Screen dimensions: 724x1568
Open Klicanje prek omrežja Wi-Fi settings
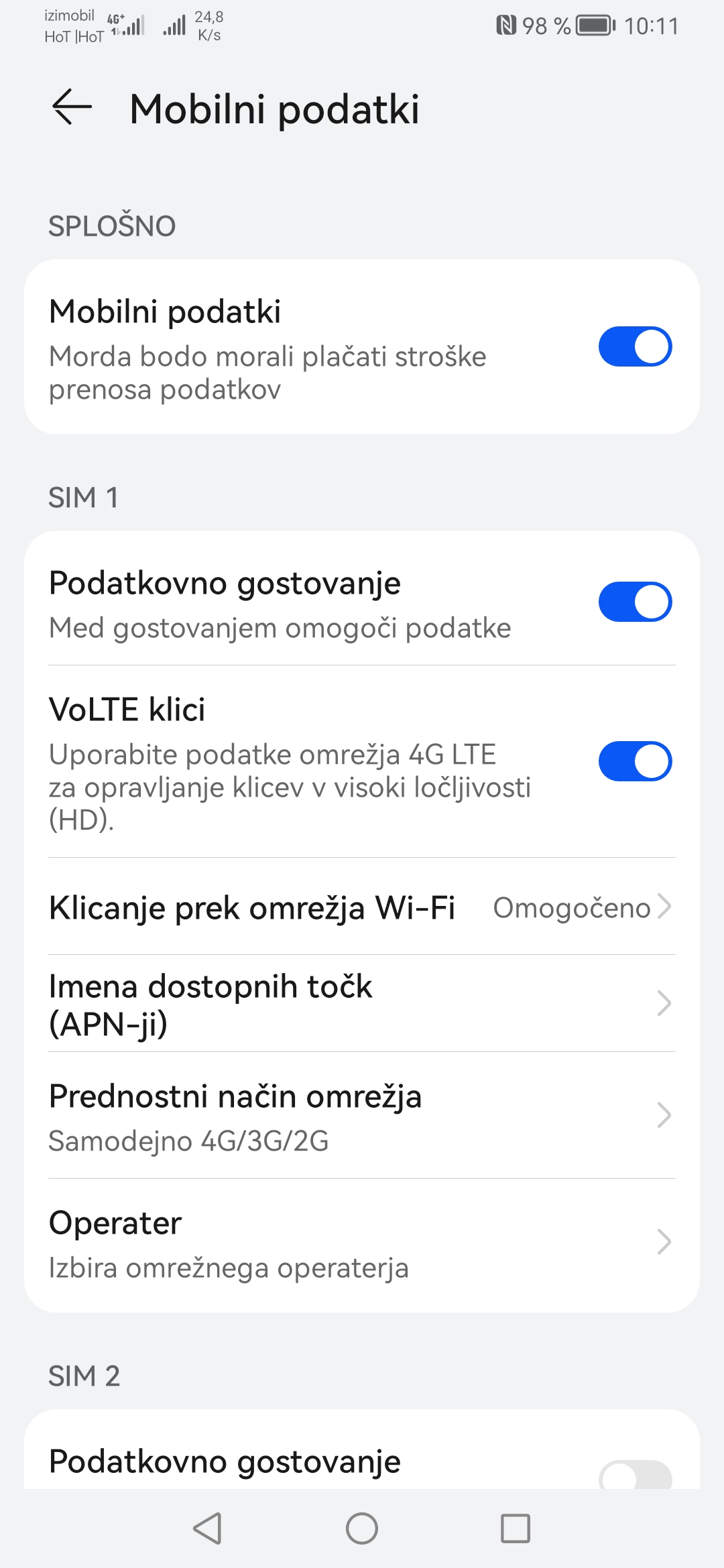point(362,907)
